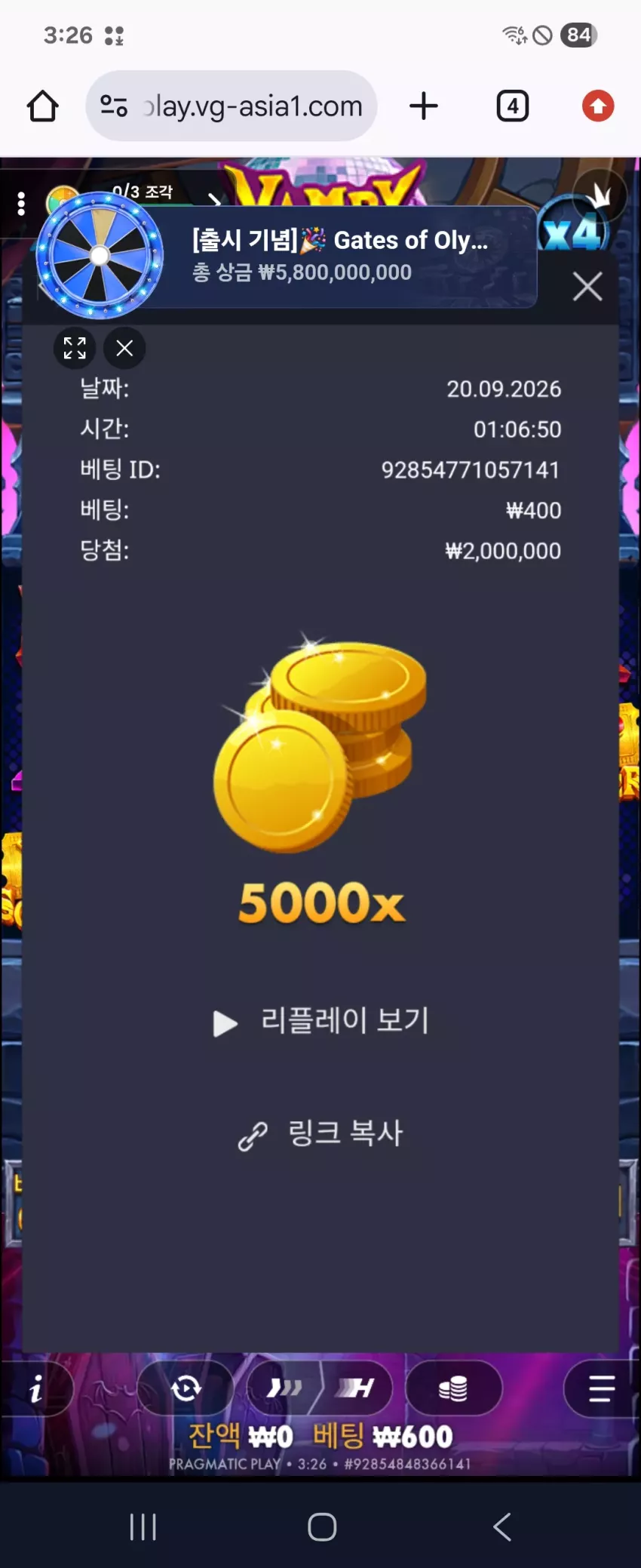Open the game info button

click(36, 1388)
